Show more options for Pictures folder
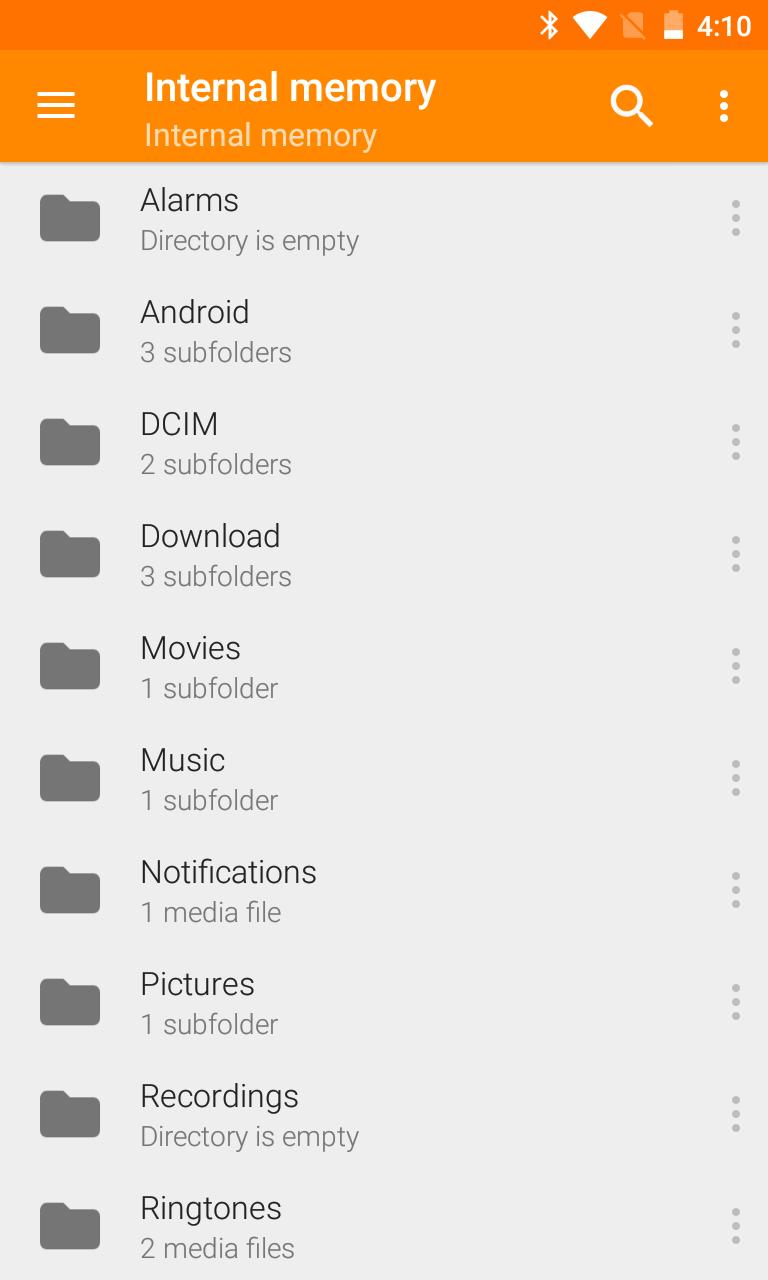Image resolution: width=768 pixels, height=1280 pixels. [x=735, y=1002]
